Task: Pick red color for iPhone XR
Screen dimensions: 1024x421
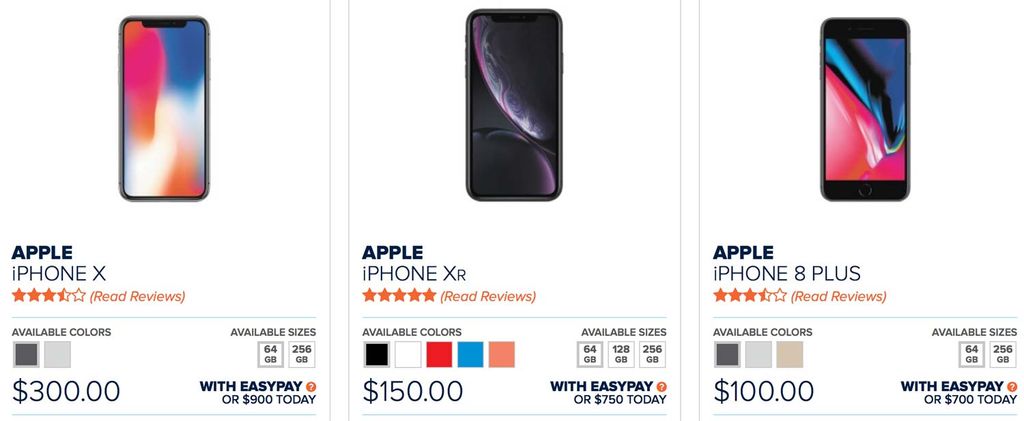Action: tap(439, 354)
